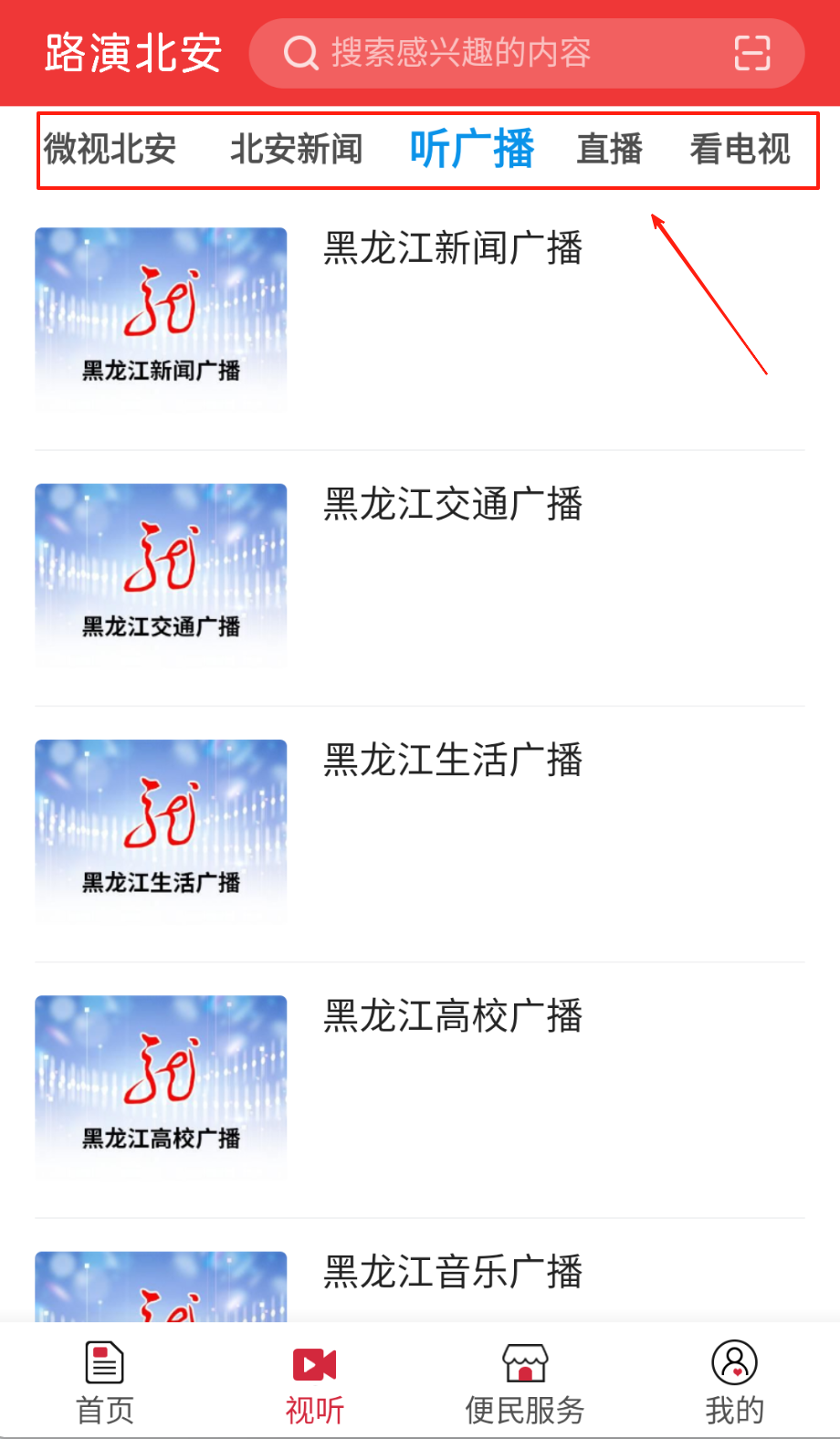
Task: Select the 听广播 tab
Action: point(471,150)
